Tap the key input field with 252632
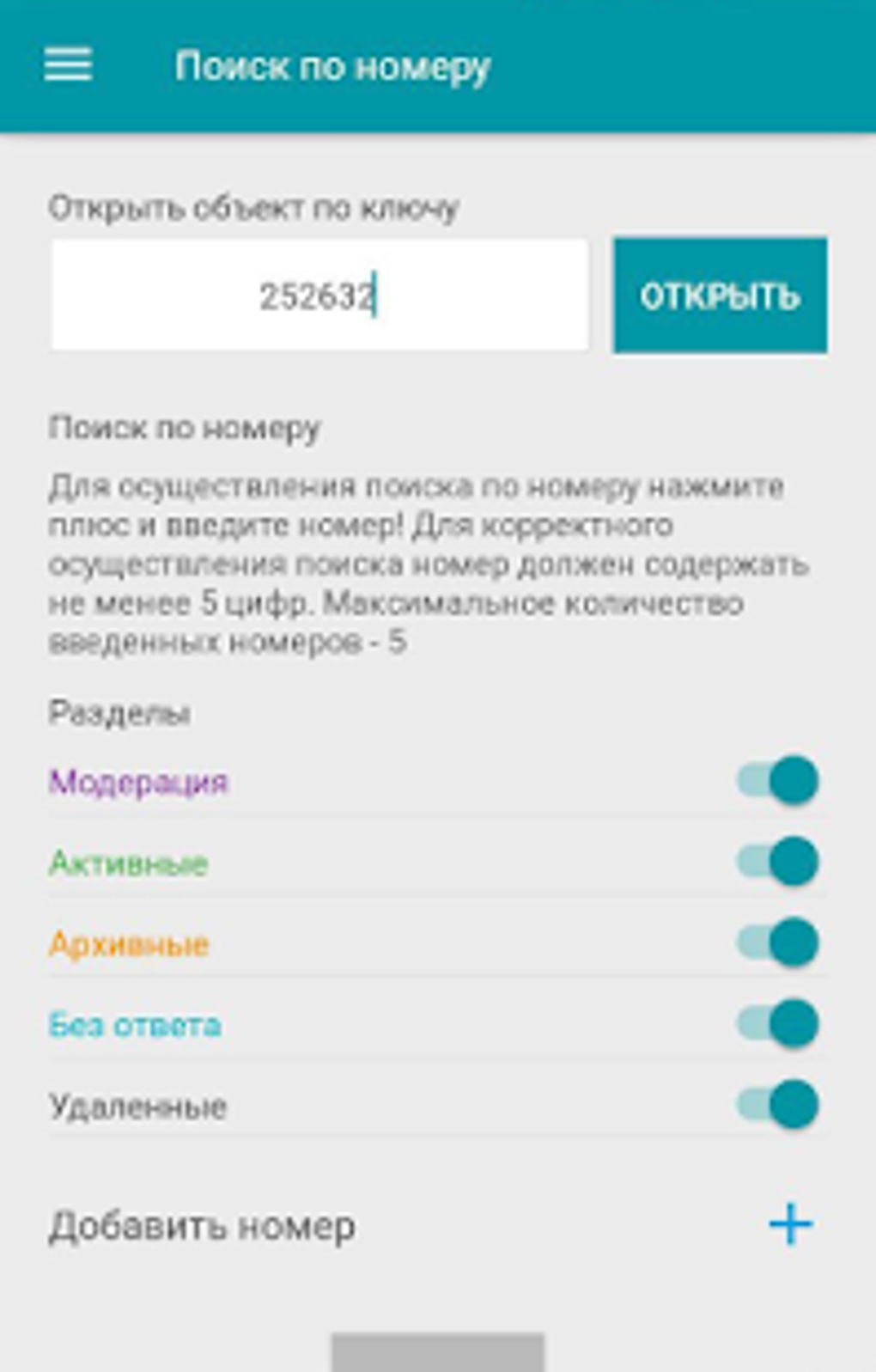The width and height of the screenshot is (876, 1372). pyautogui.click(x=319, y=296)
